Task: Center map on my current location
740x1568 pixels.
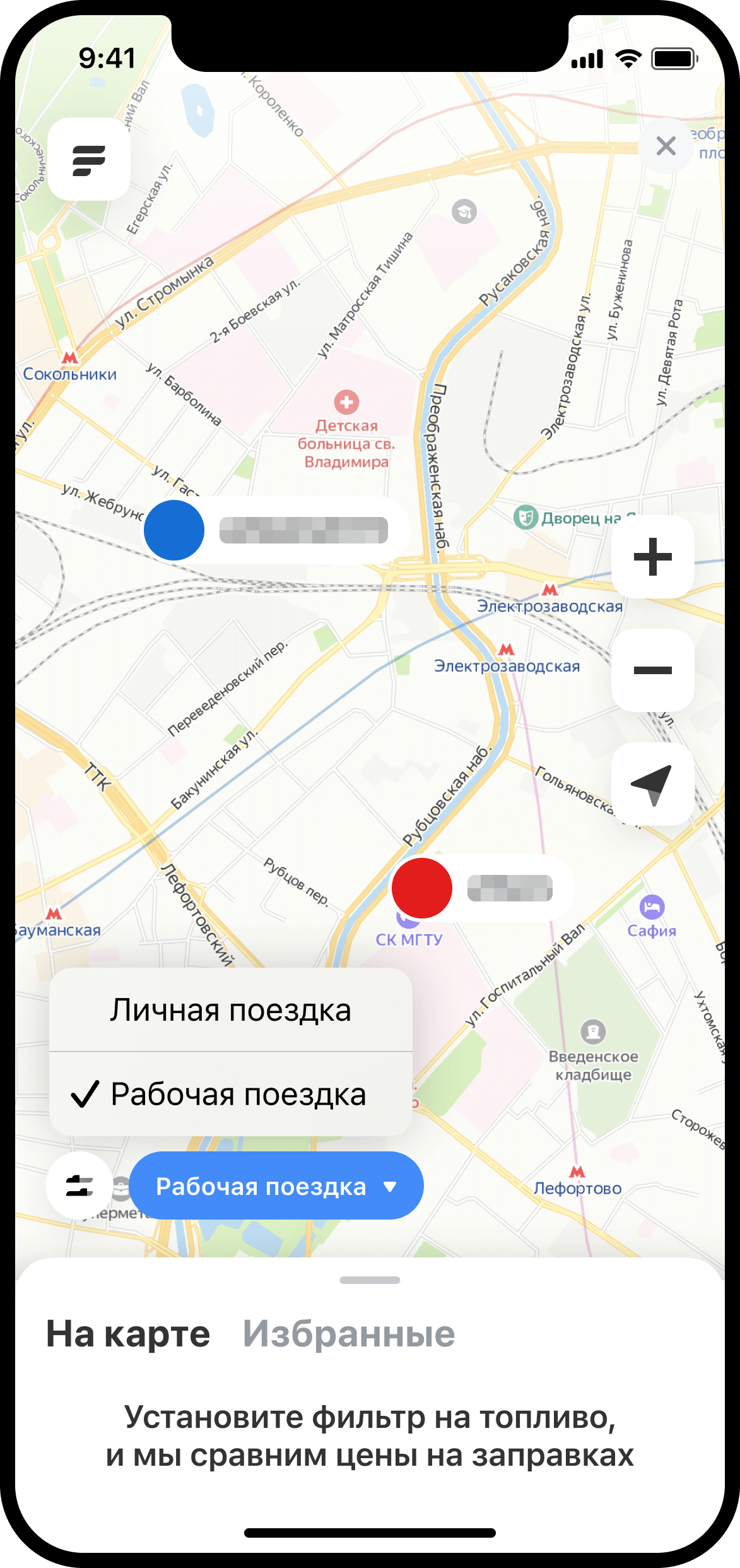Action: [x=652, y=784]
